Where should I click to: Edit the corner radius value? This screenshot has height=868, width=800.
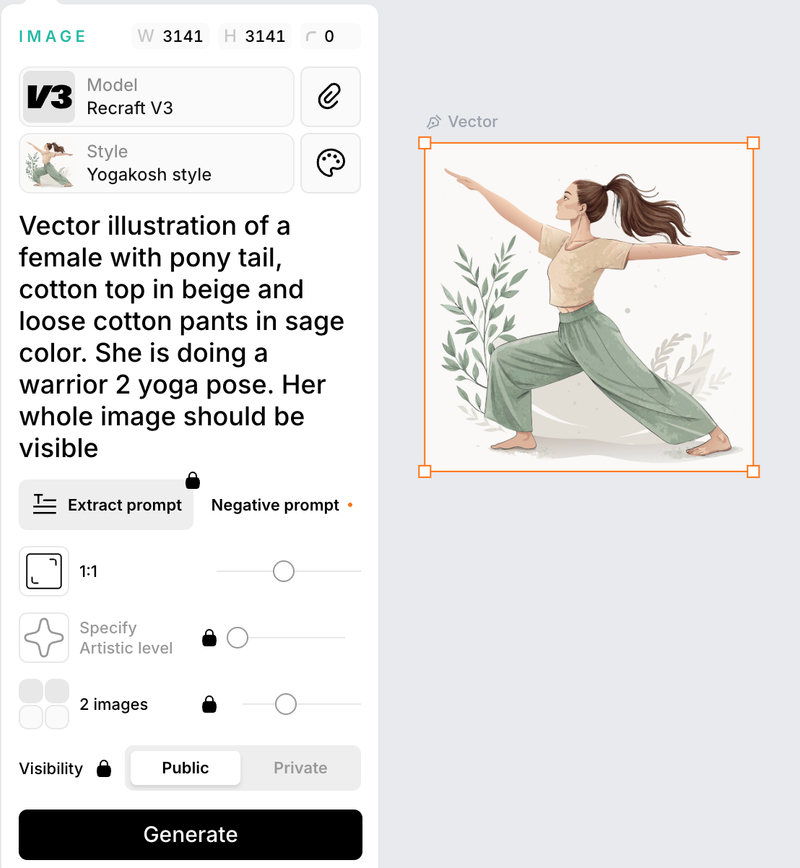329,37
